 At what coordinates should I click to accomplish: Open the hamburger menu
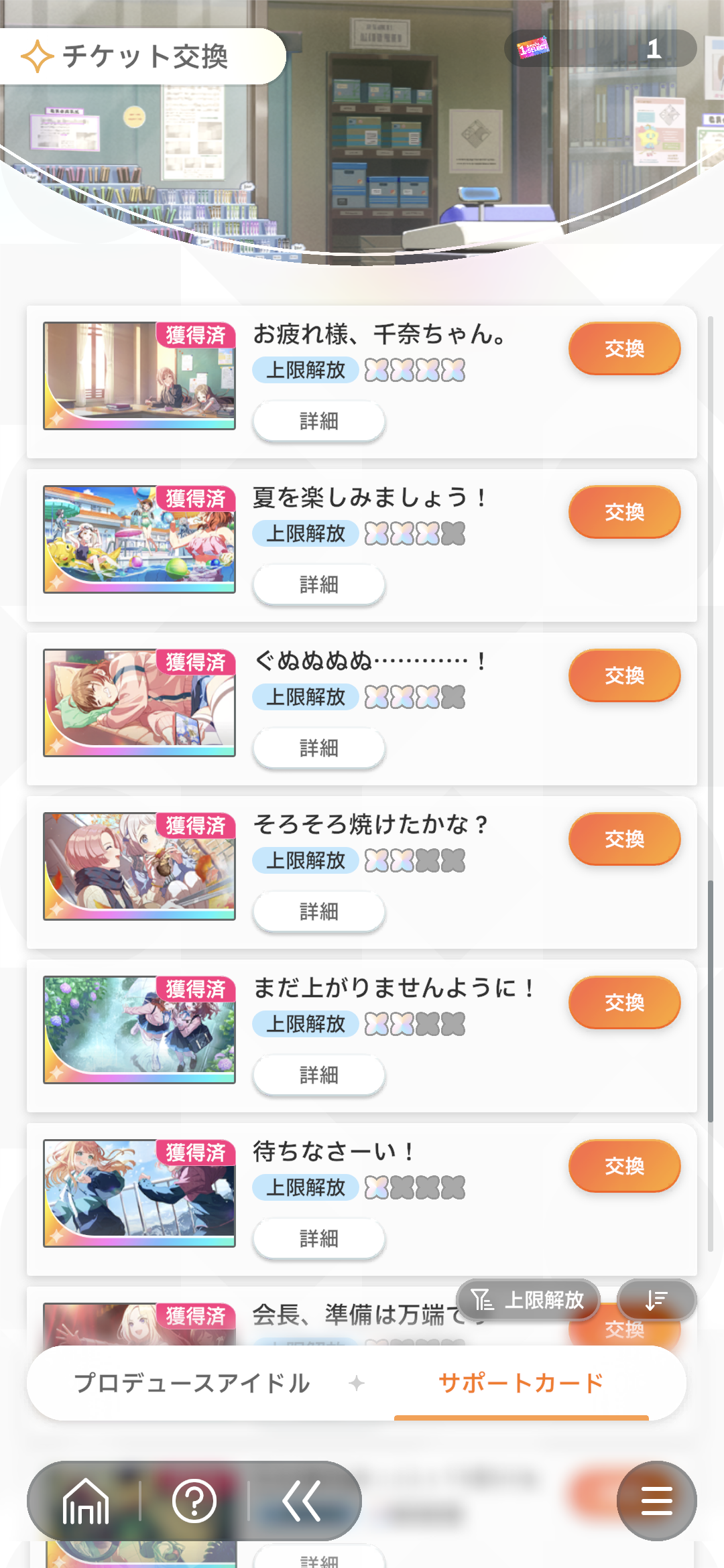(x=657, y=1501)
